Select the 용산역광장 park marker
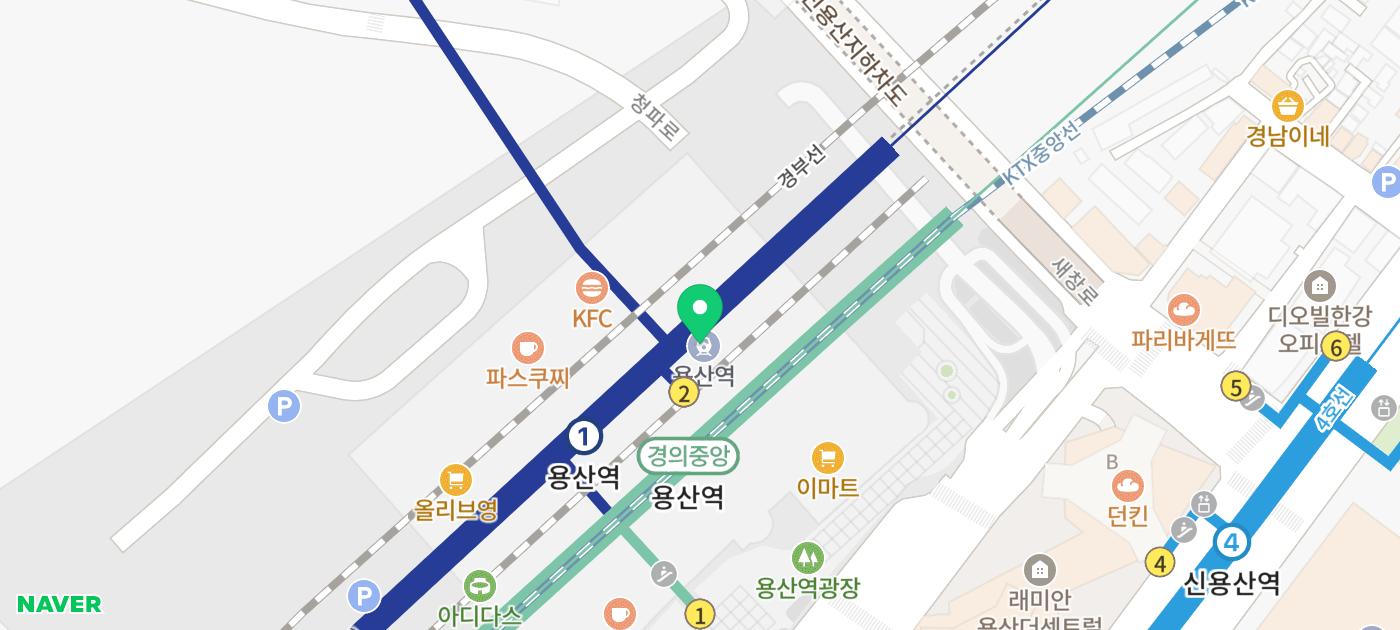This screenshot has height=630, width=1400. [807, 558]
